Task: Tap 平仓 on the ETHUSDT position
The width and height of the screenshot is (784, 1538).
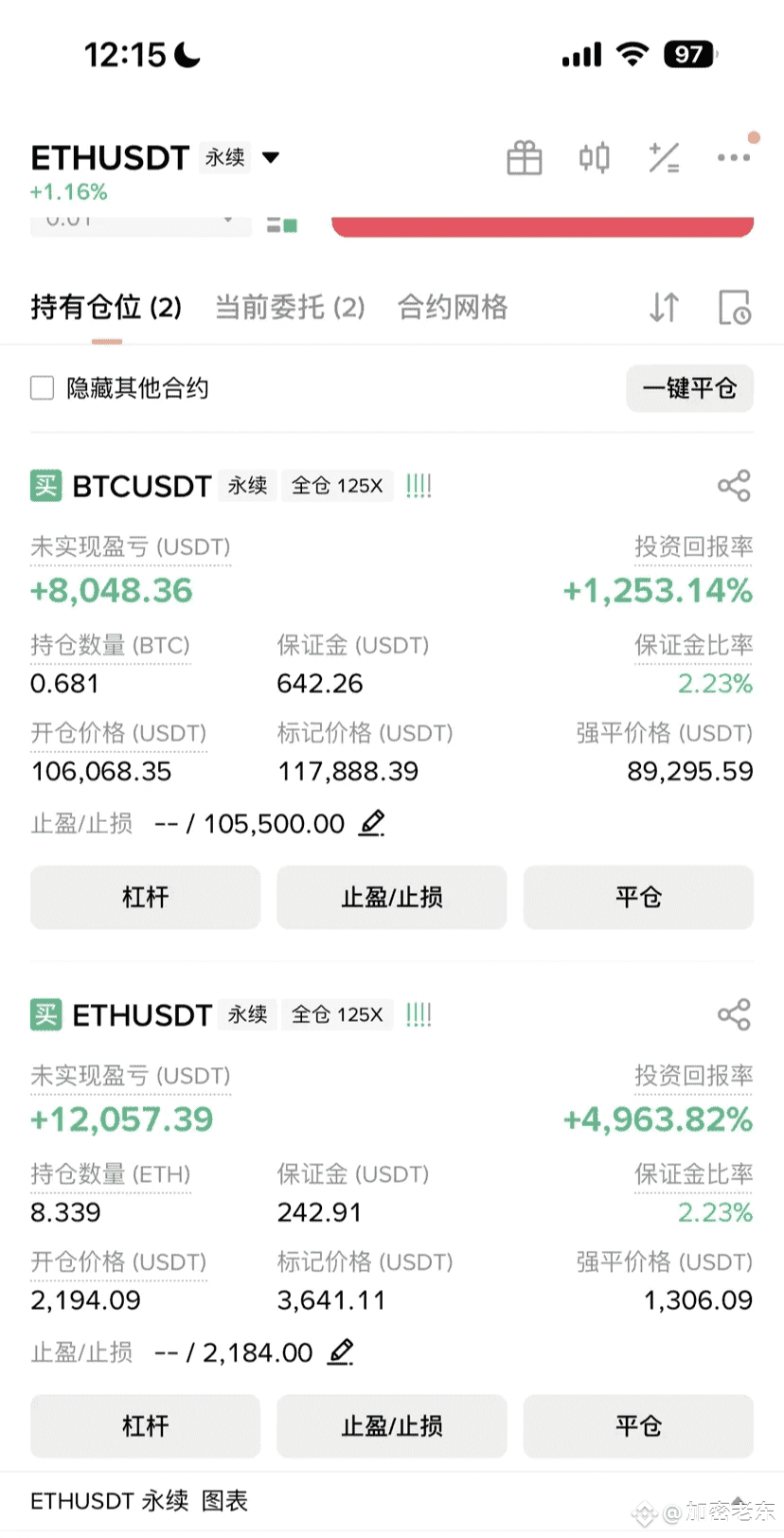Action: [638, 1426]
